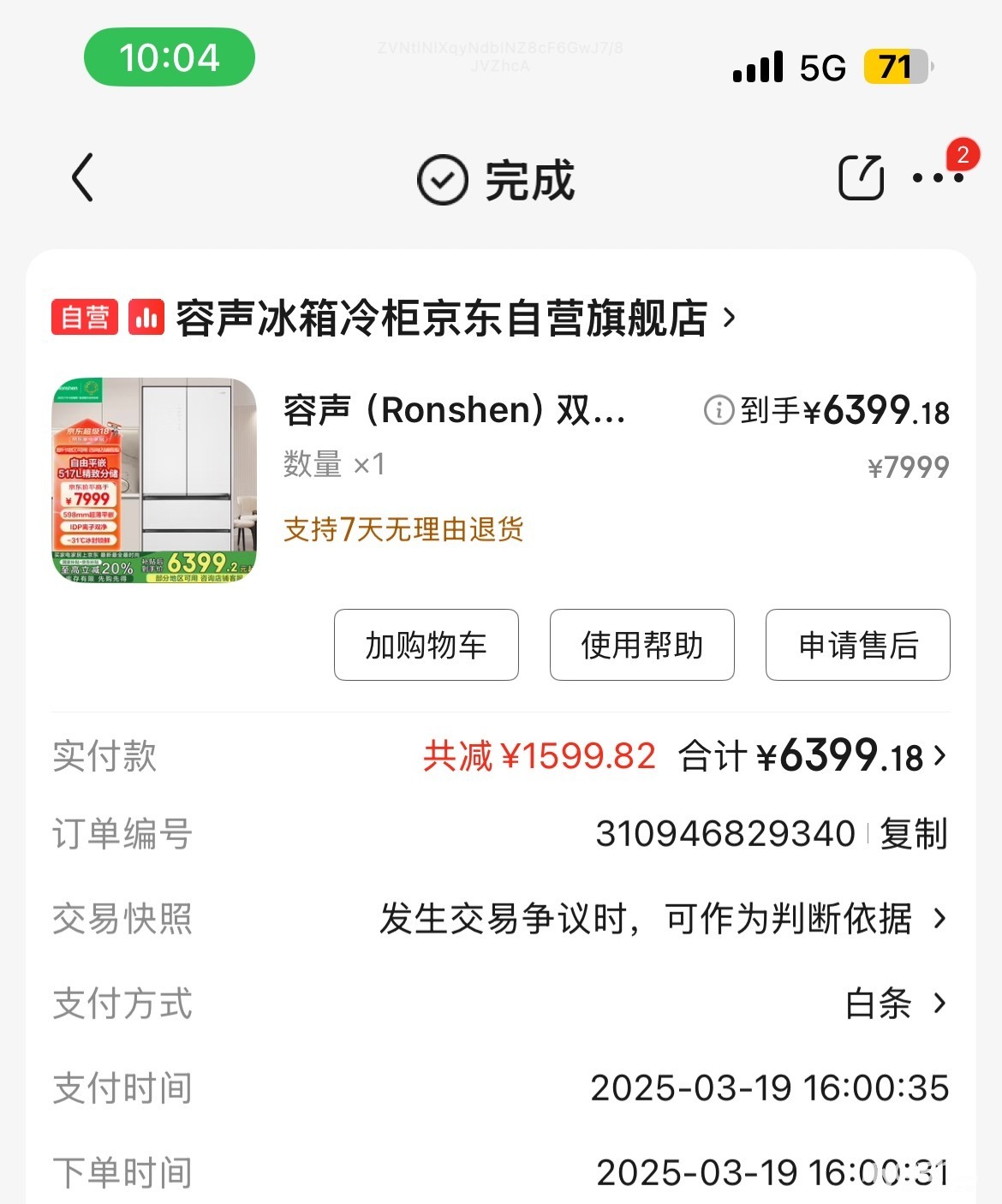Share this order via the share icon
Viewport: 1002px width, 1204px height.
point(860,178)
